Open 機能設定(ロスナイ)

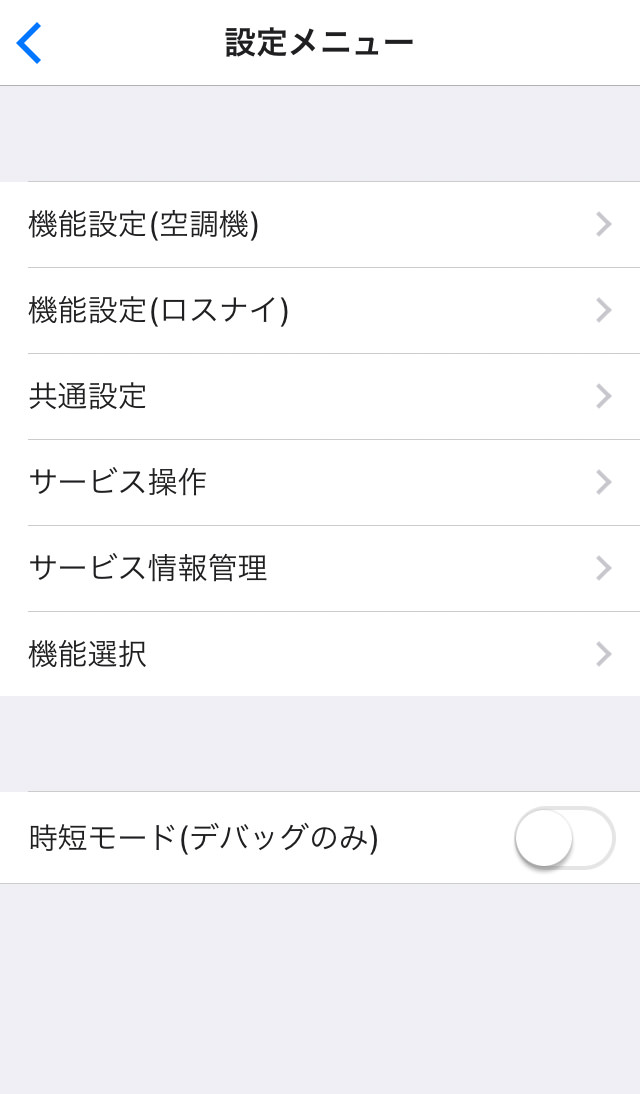320,311
